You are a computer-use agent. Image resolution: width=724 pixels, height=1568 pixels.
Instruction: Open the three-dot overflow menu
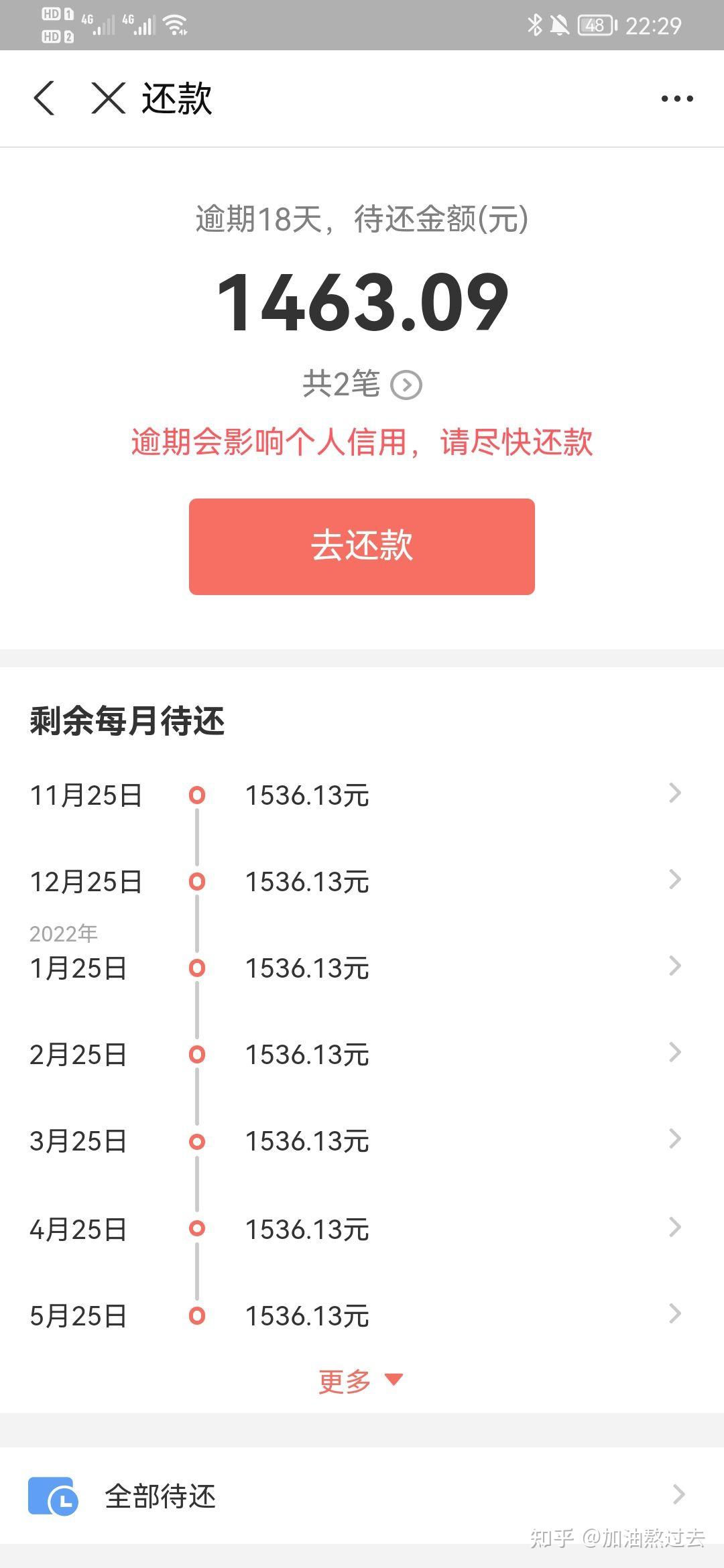(x=677, y=99)
